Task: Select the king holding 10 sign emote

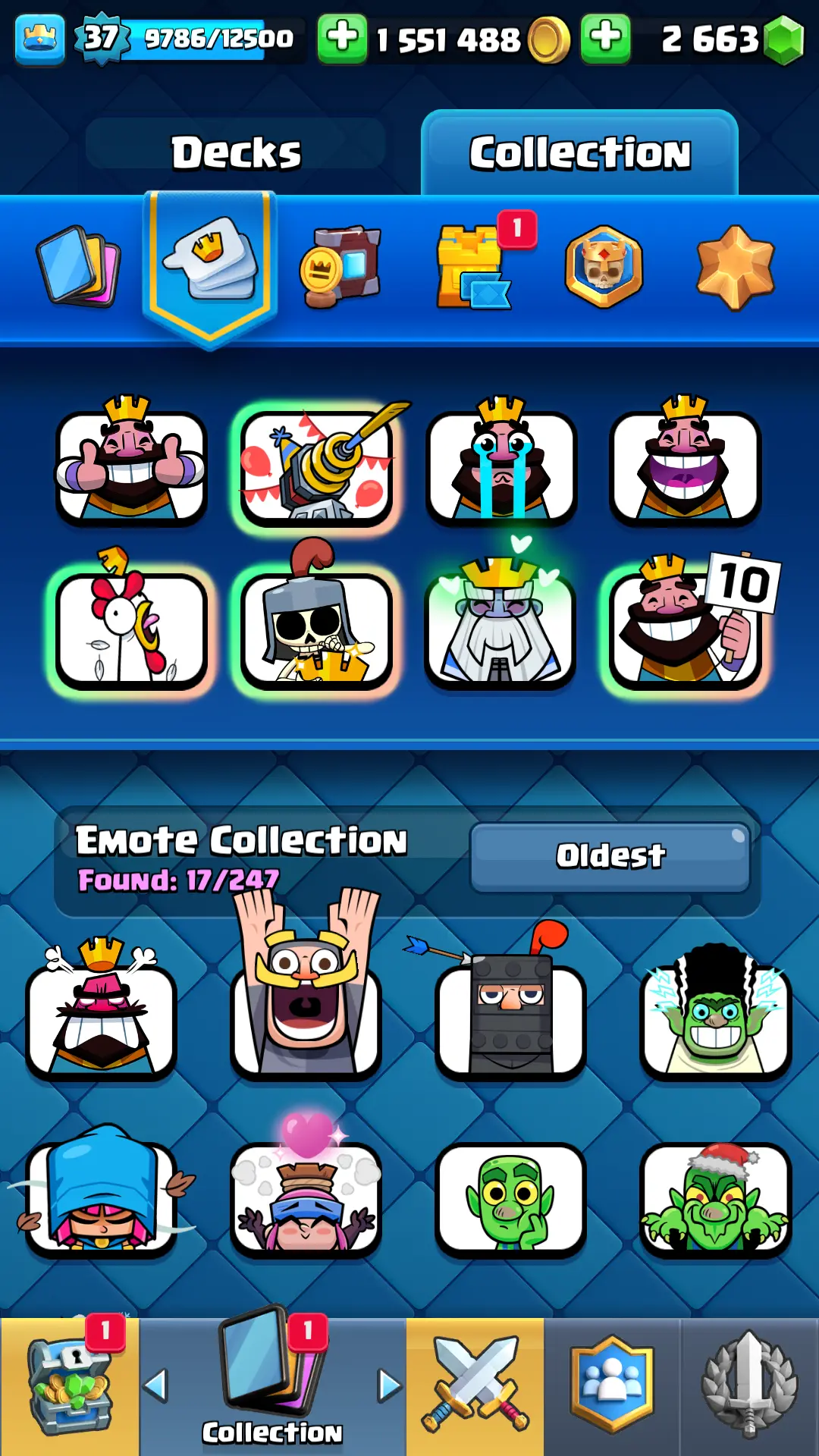Action: pos(686,628)
